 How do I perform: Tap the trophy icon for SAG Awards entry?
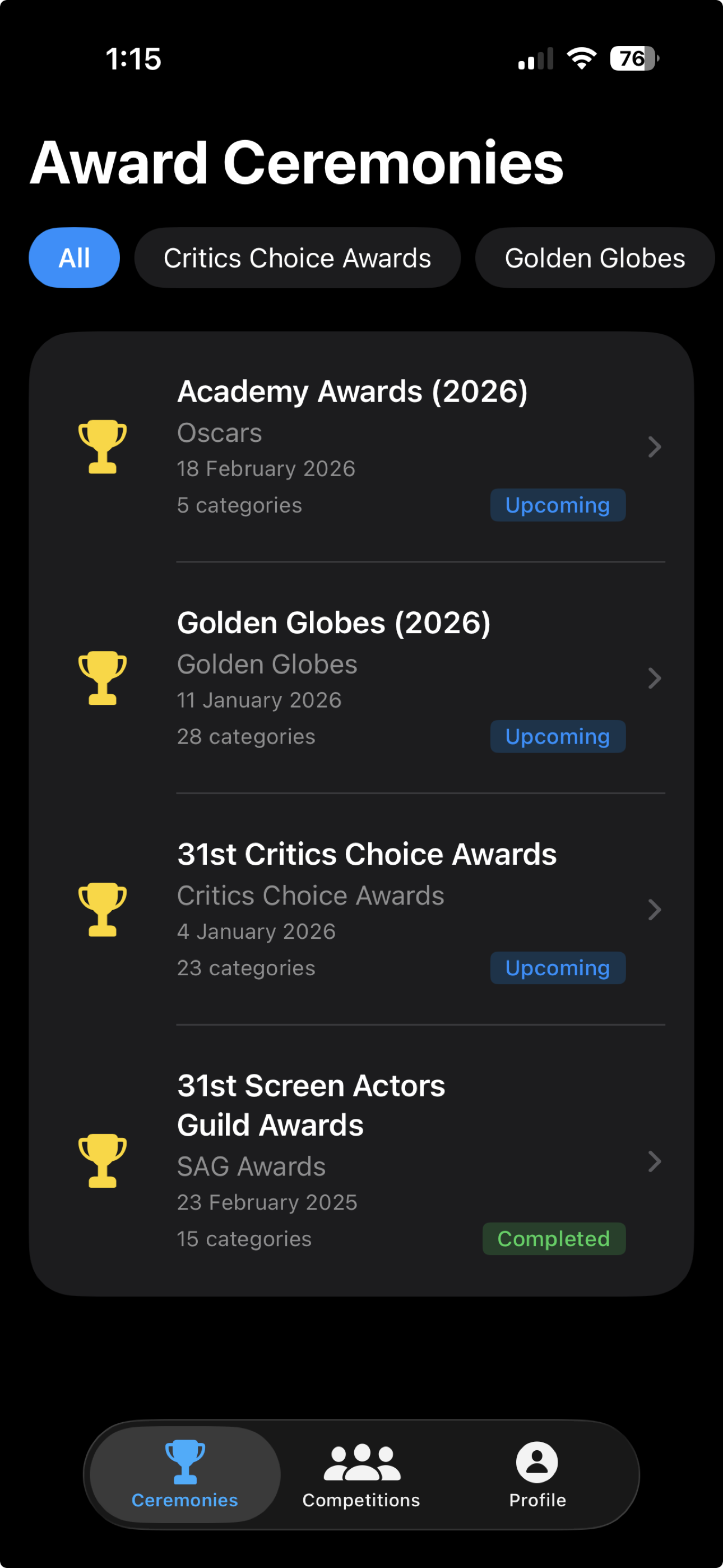click(102, 1160)
